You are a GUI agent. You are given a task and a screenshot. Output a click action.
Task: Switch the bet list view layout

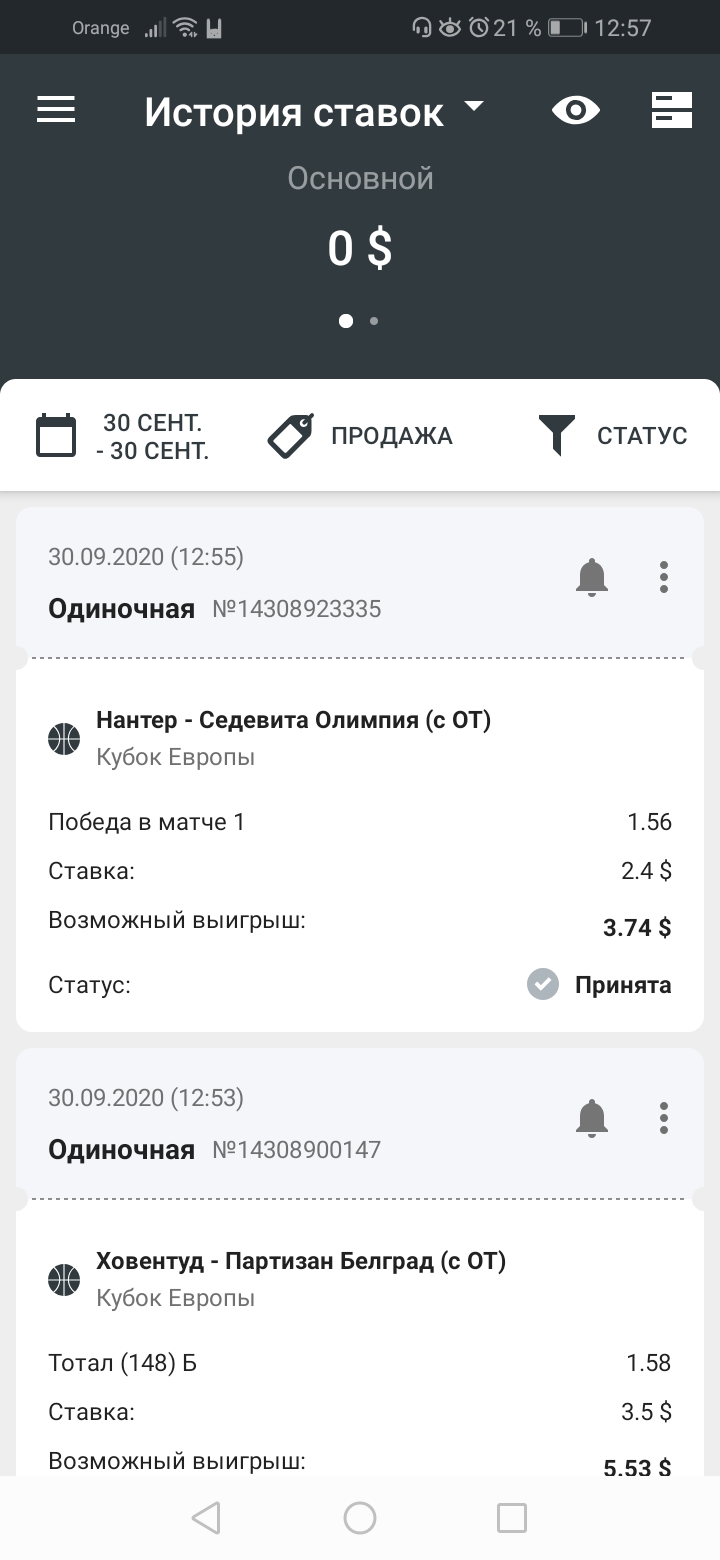672,110
